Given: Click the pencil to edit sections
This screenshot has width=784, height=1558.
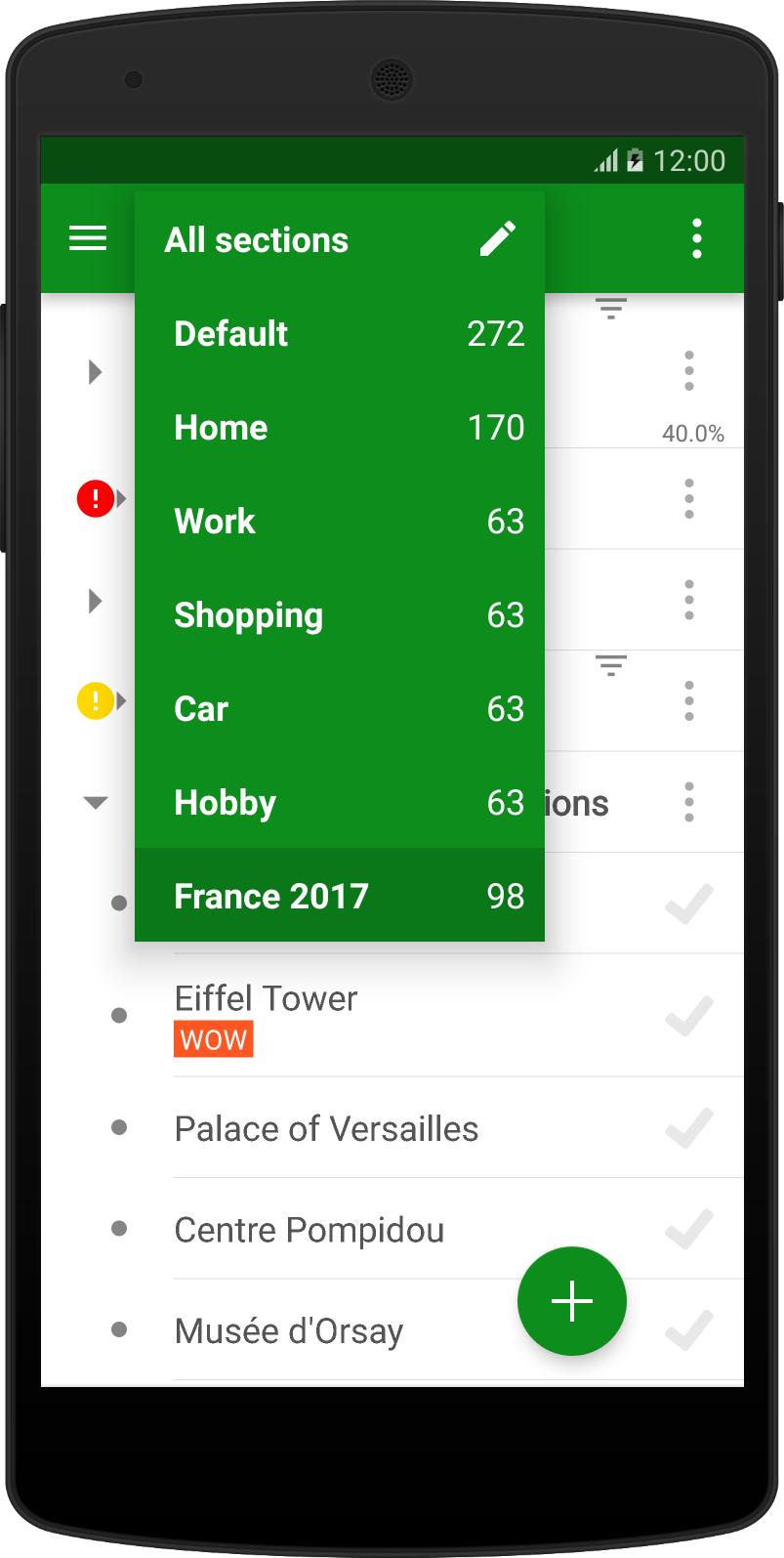Looking at the screenshot, I should [498, 237].
